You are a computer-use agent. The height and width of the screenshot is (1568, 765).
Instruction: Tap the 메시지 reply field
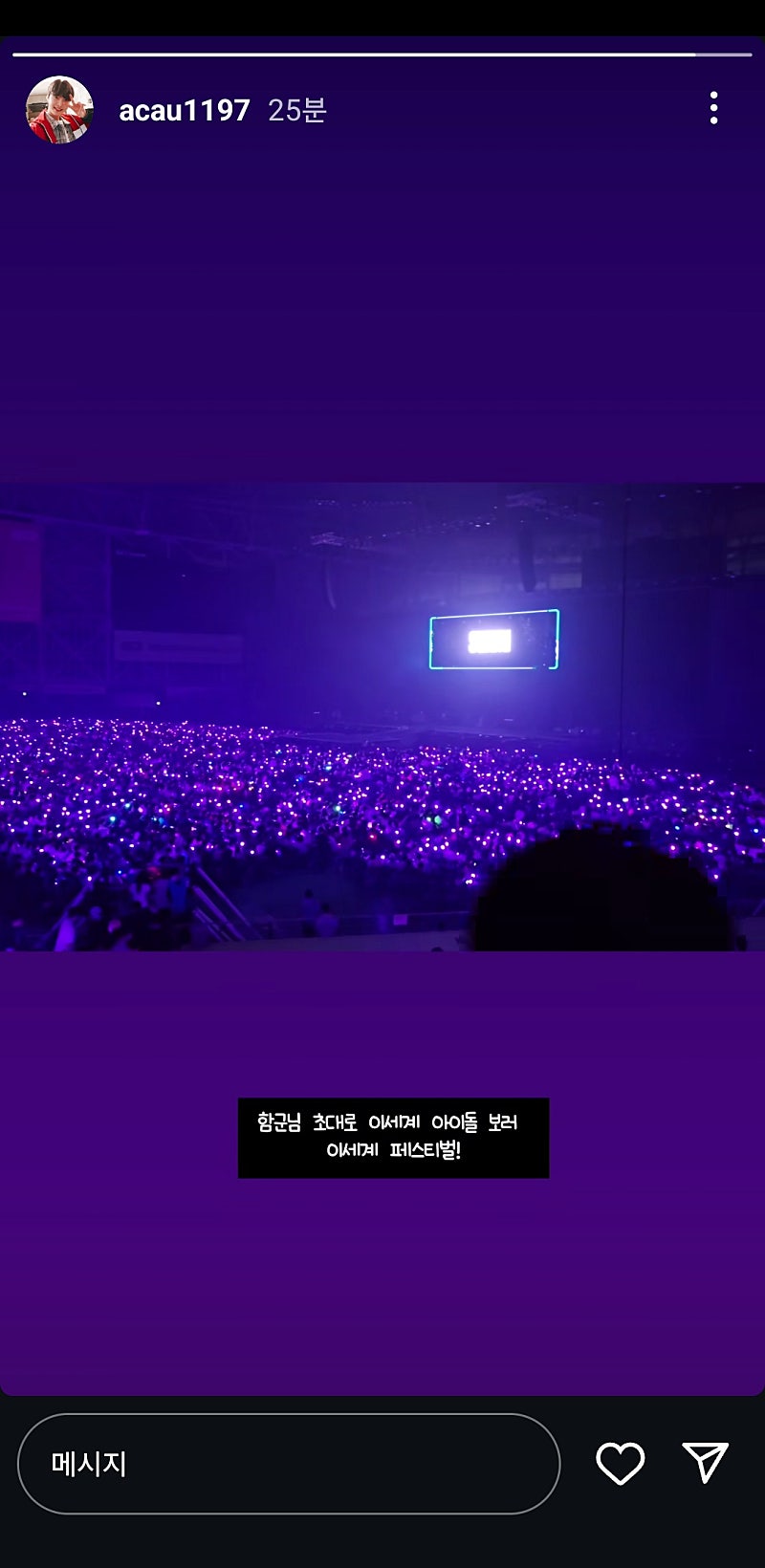[288, 1463]
